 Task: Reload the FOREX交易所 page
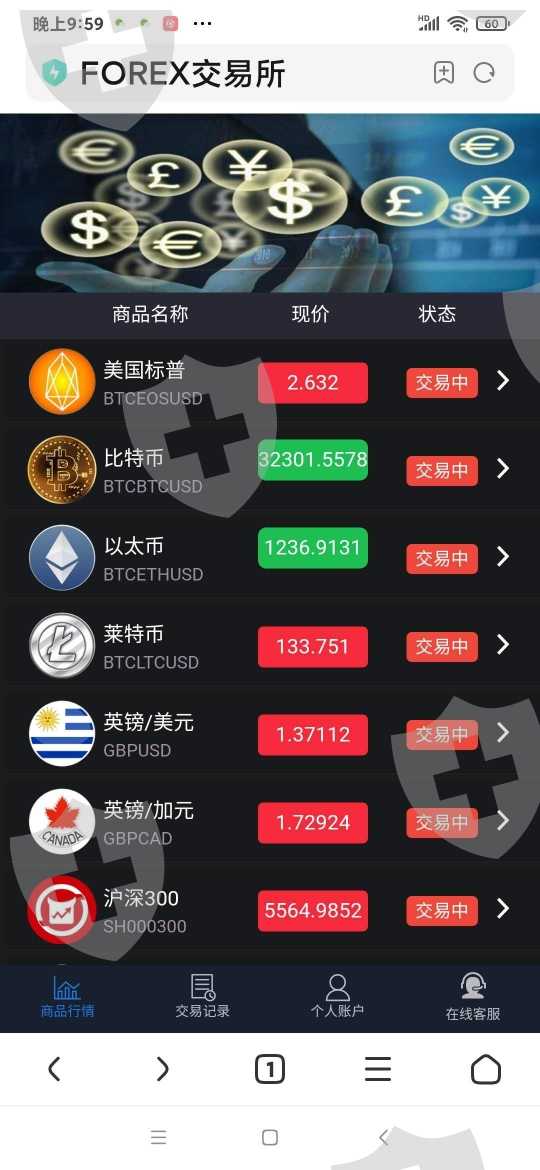485,72
